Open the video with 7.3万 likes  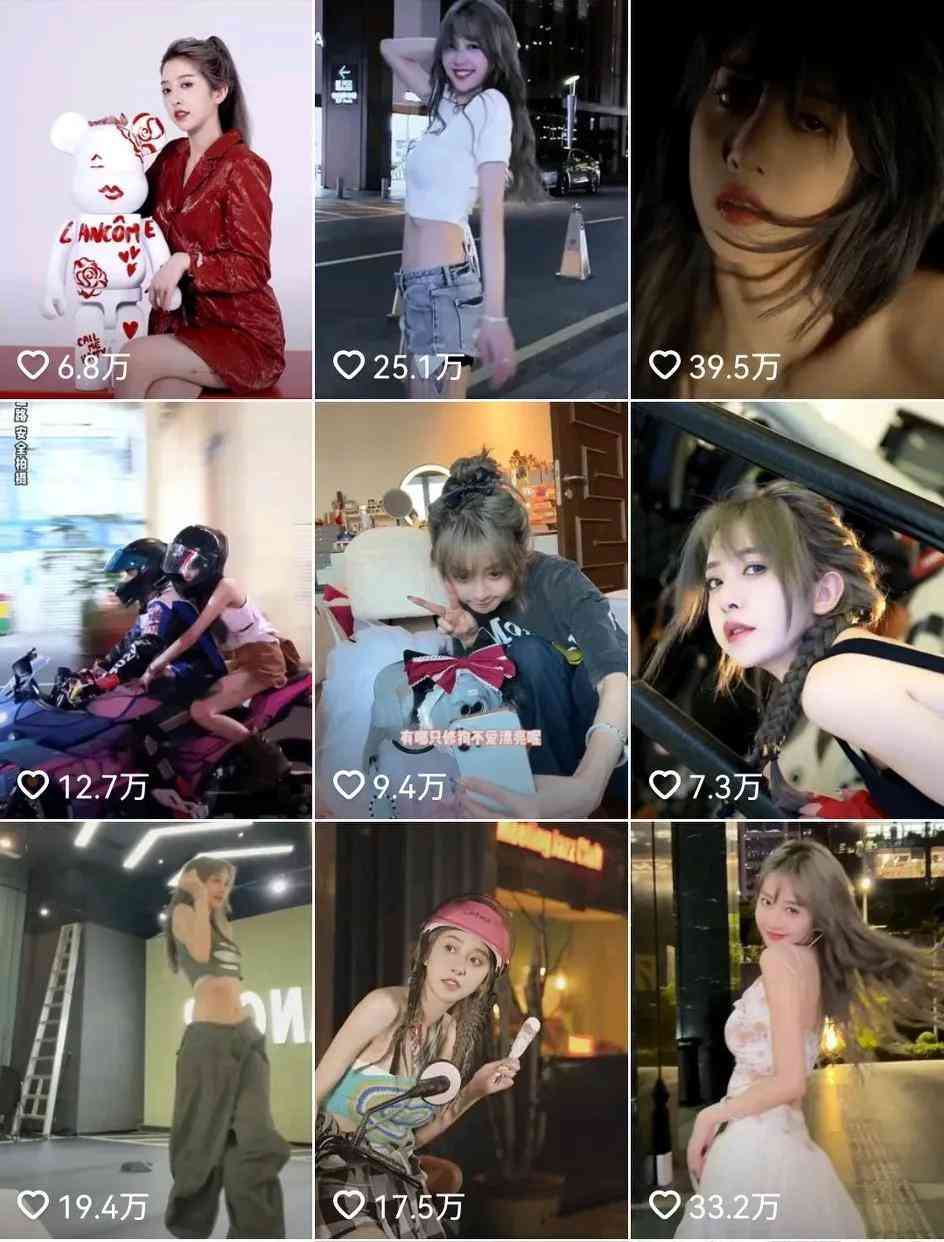coord(787,610)
